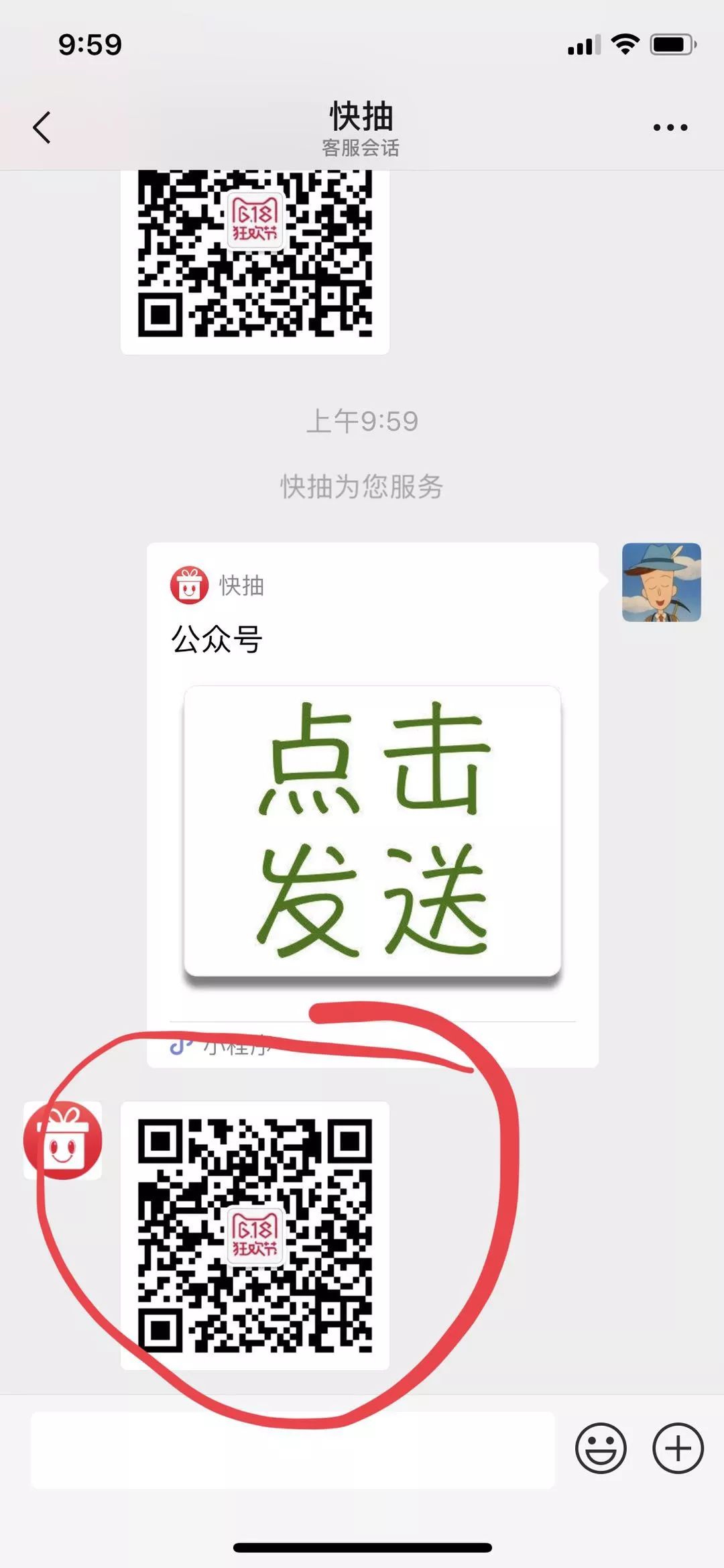Open the plus attachments menu
Image resolution: width=724 pixels, height=1568 pixels.
point(678,1448)
